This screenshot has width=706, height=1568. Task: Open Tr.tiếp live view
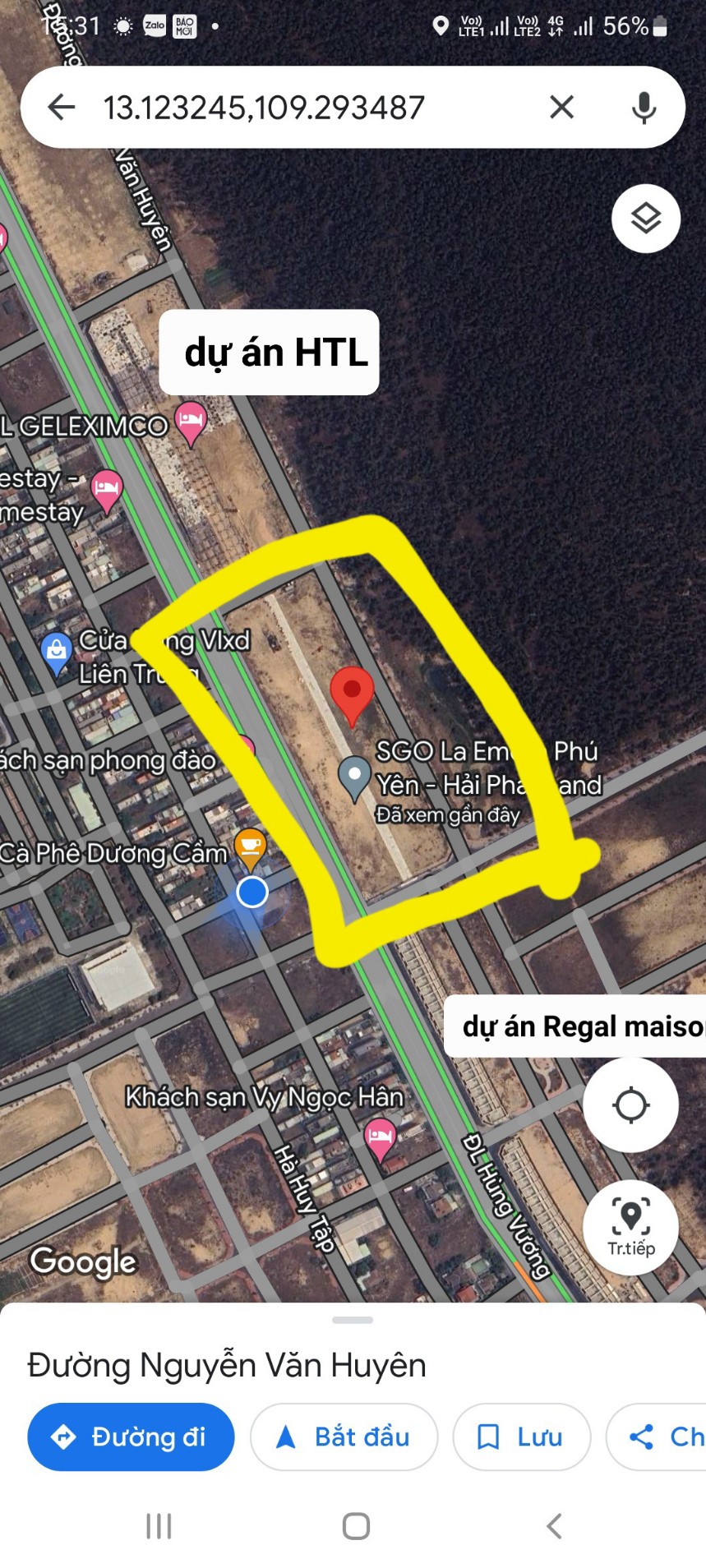point(630,1227)
